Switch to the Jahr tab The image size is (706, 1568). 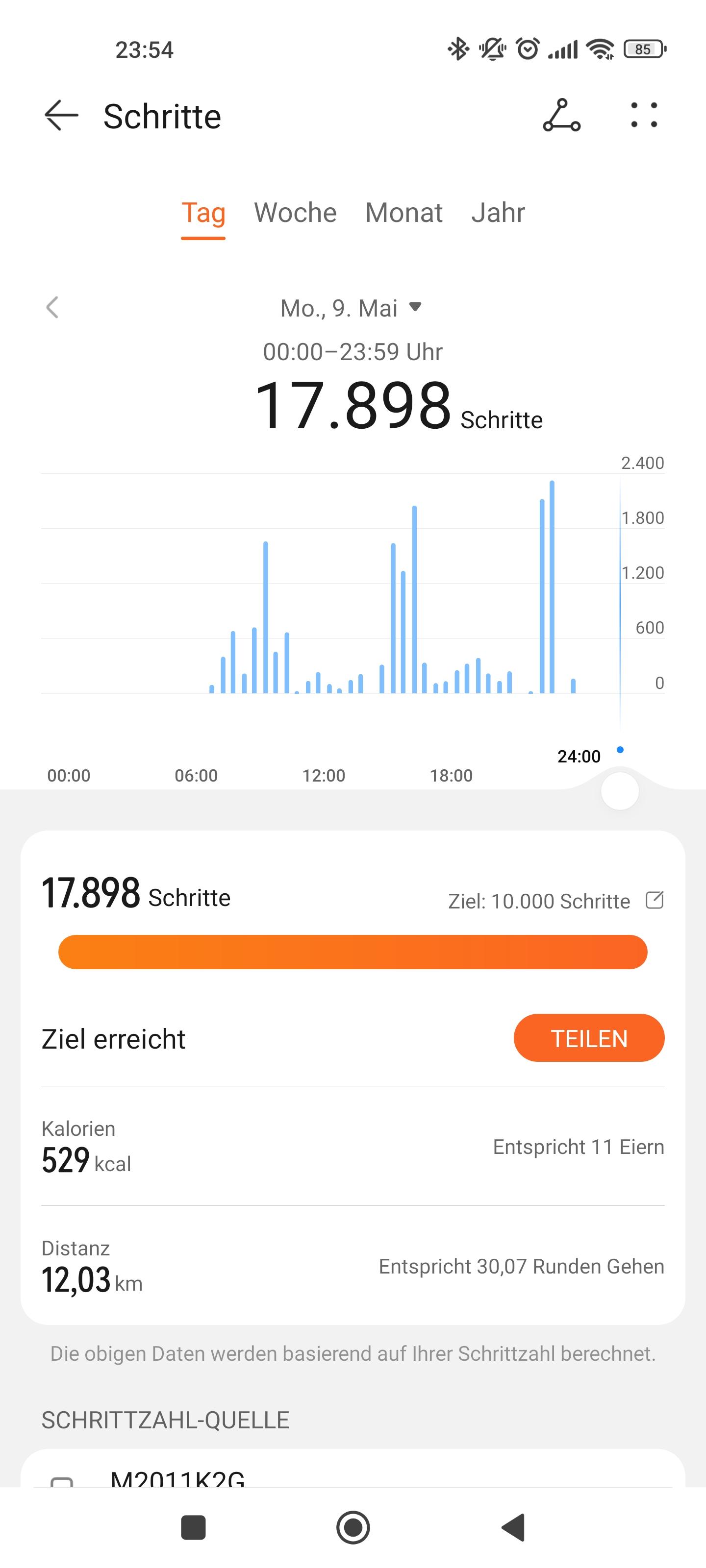click(498, 213)
